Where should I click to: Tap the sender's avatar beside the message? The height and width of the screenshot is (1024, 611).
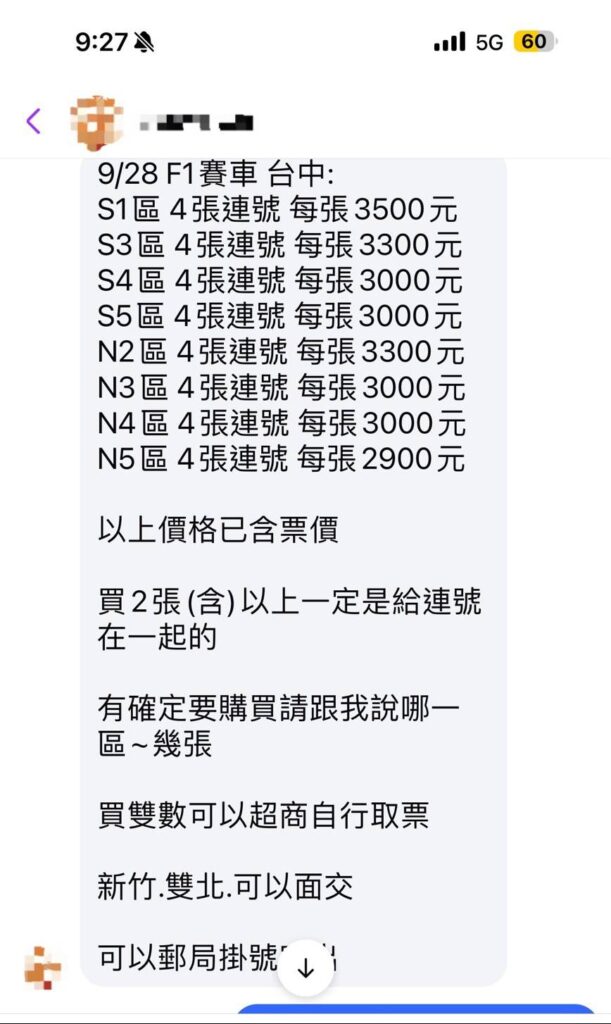tap(42, 967)
